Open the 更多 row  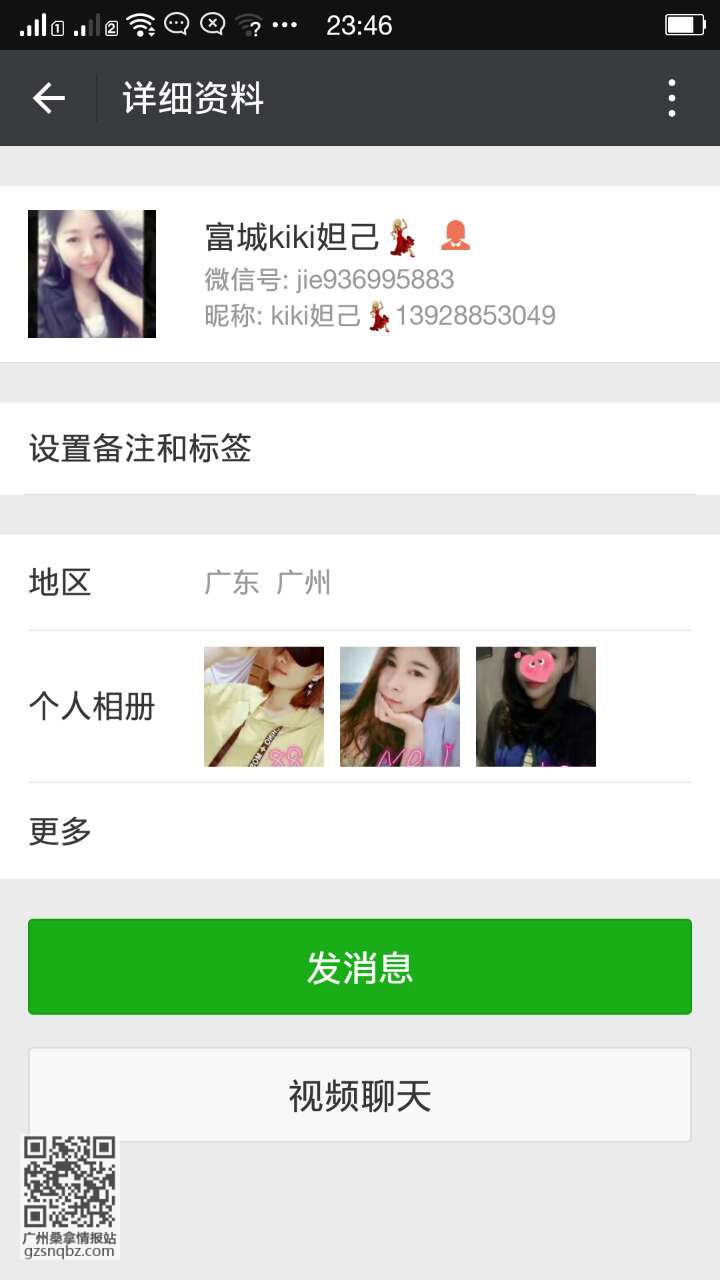(360, 831)
